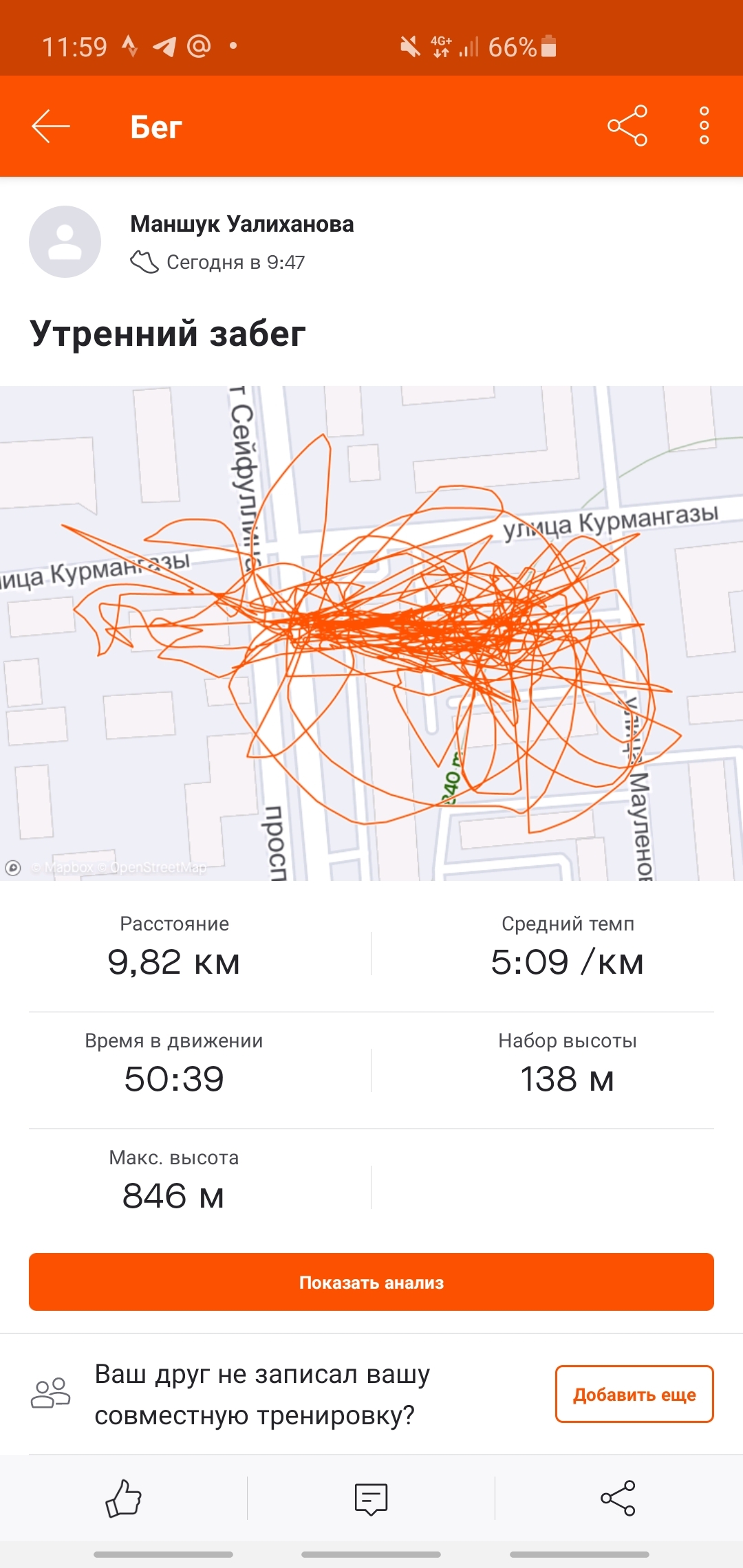Tap Добавить еще to add a friend
The height and width of the screenshot is (1568, 743).
[x=634, y=1394]
